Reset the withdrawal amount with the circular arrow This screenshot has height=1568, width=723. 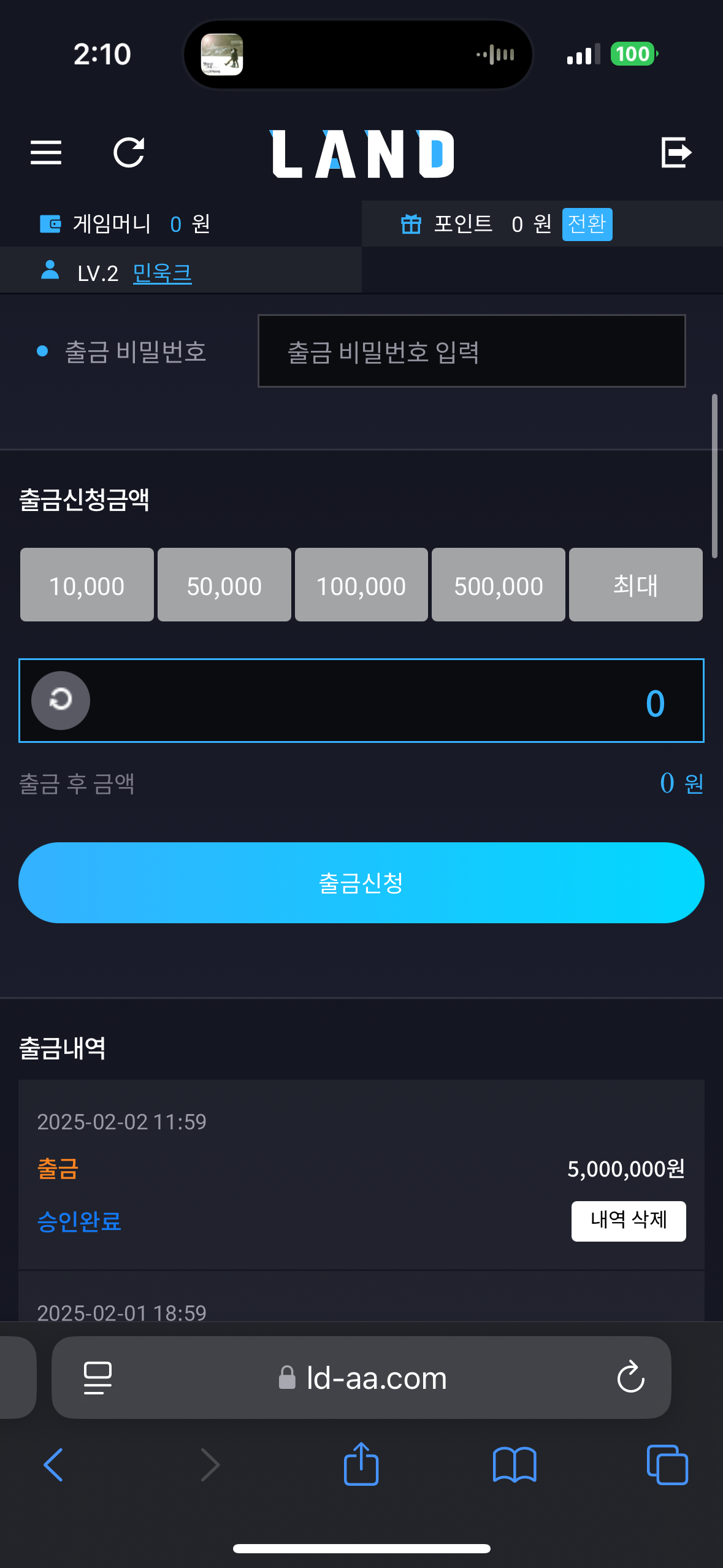61,700
